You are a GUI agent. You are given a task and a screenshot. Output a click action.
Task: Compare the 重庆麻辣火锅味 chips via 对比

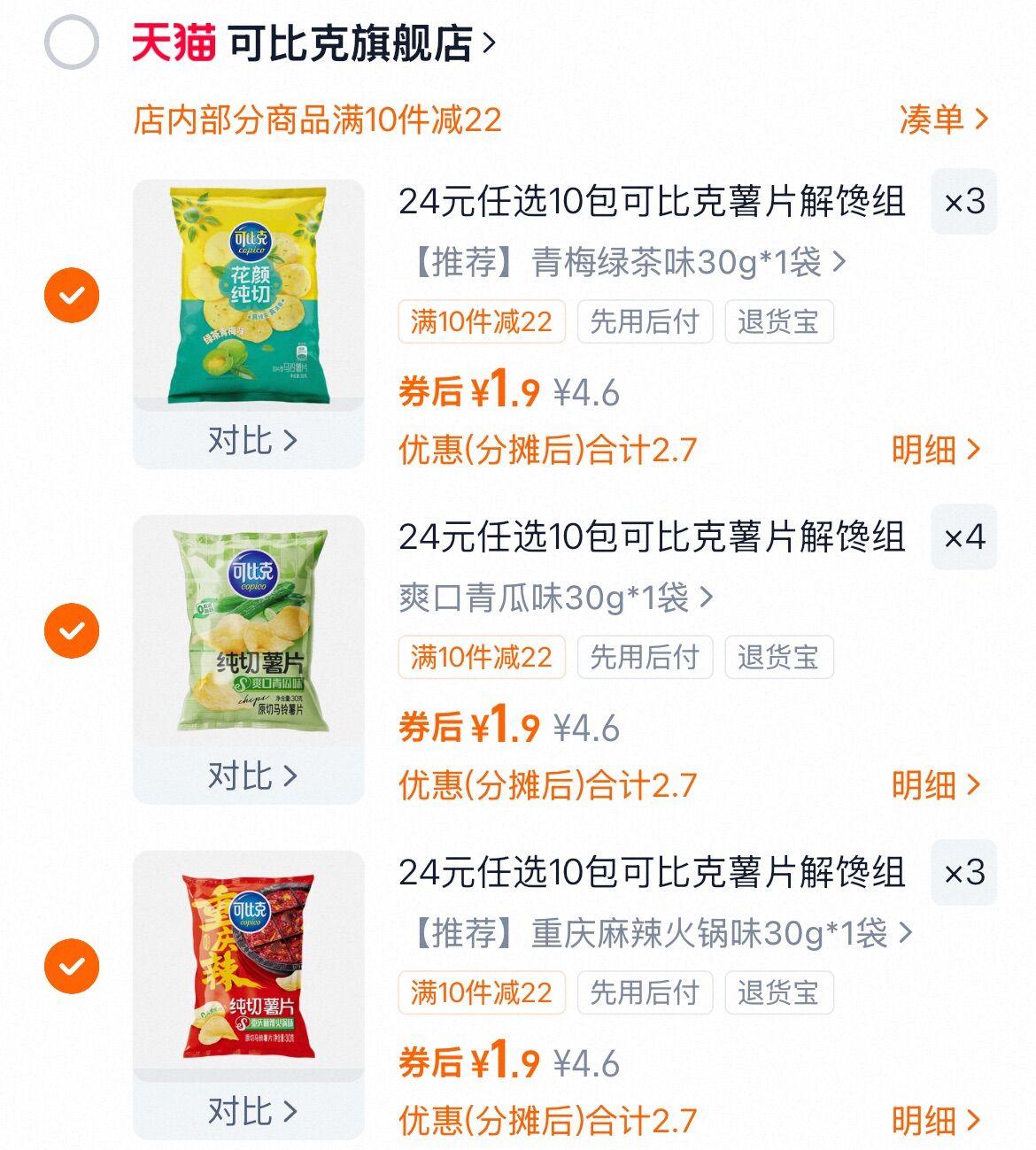pos(251,1111)
